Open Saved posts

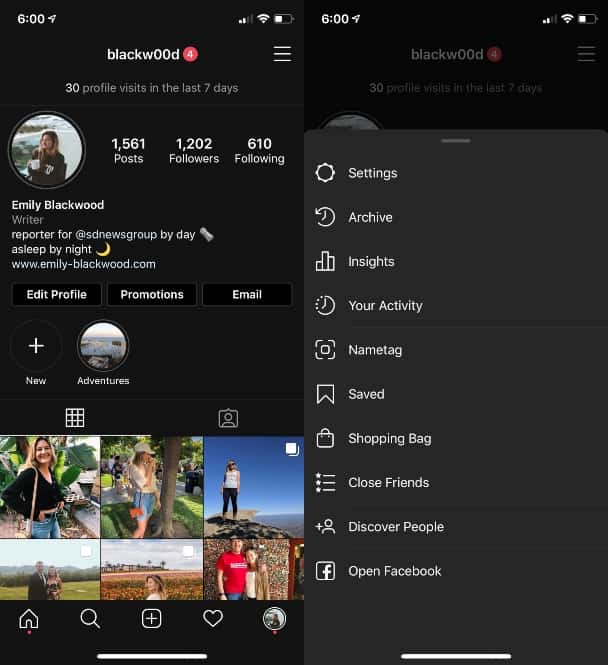click(366, 394)
